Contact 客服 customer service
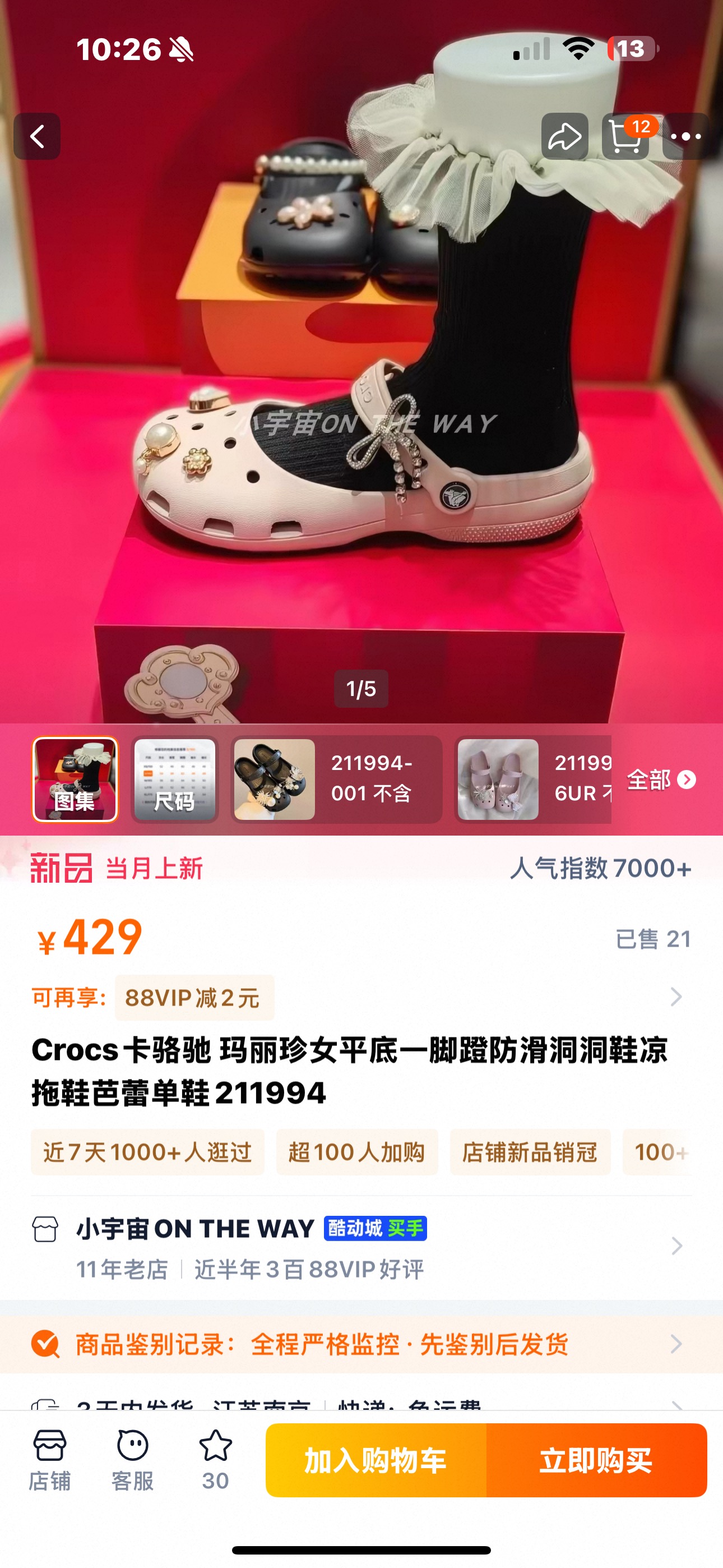The height and width of the screenshot is (1568, 723). tap(133, 1460)
